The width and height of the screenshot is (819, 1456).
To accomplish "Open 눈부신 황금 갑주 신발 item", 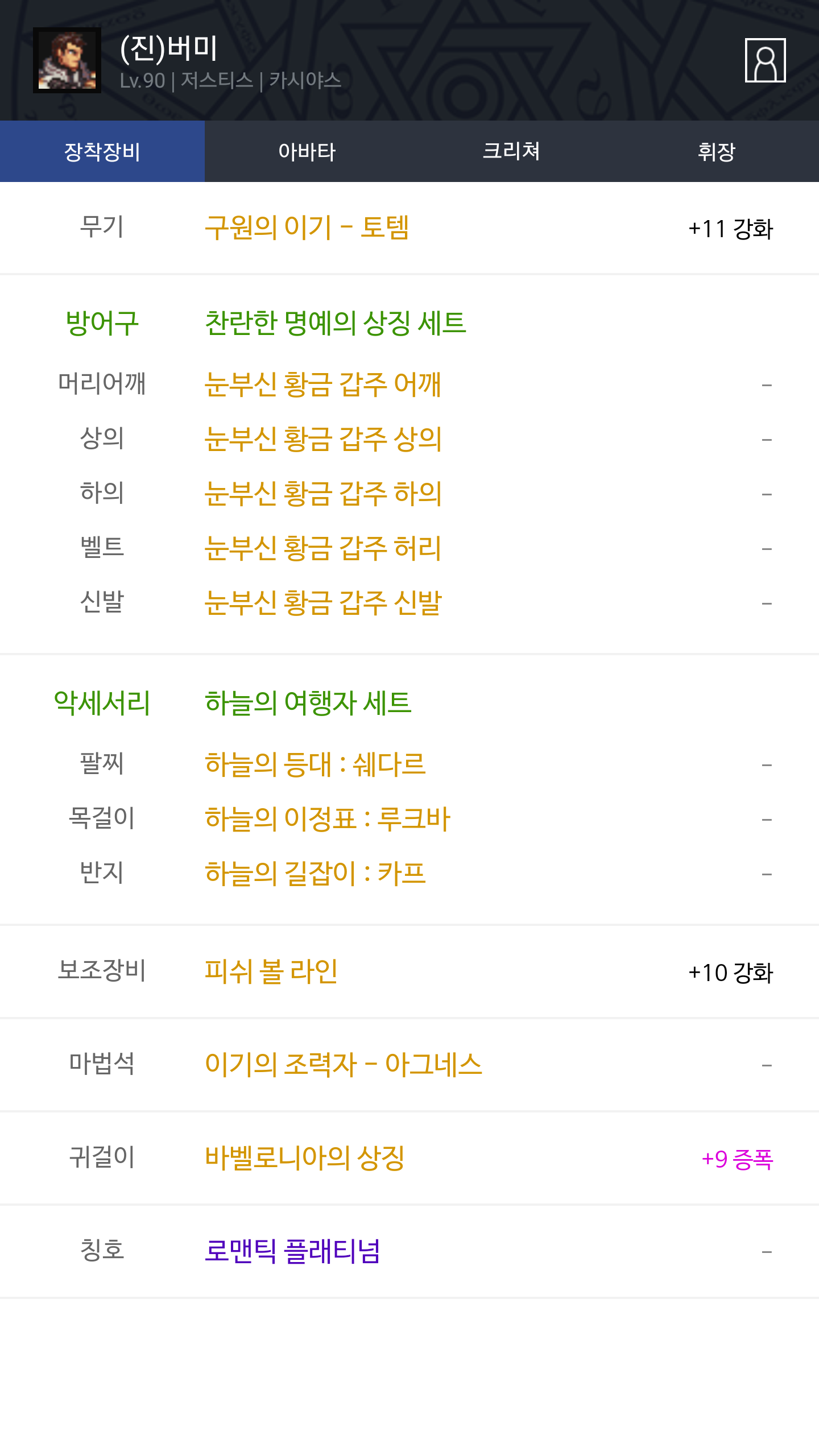I will [x=323, y=603].
